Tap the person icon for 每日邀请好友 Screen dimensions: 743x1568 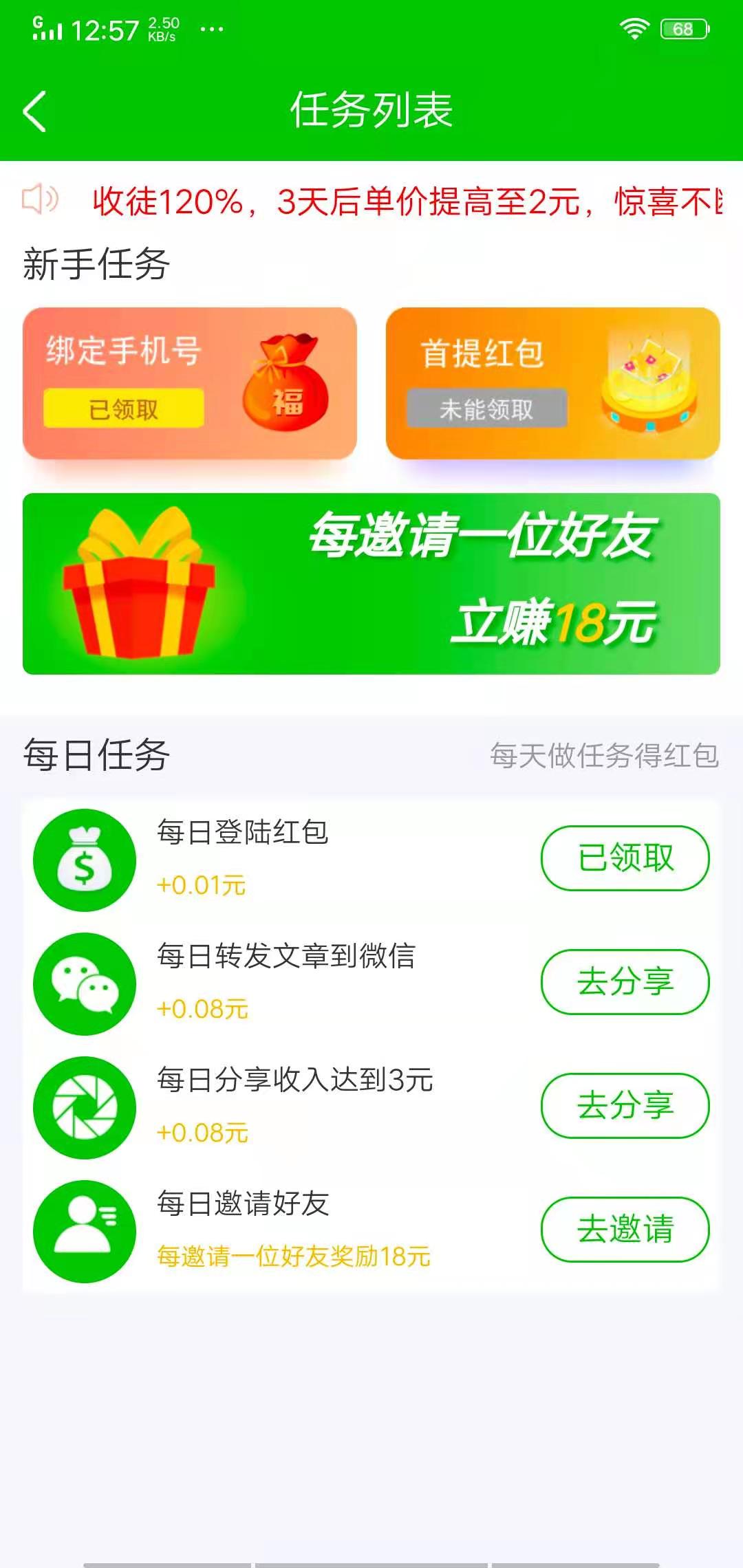click(84, 1231)
